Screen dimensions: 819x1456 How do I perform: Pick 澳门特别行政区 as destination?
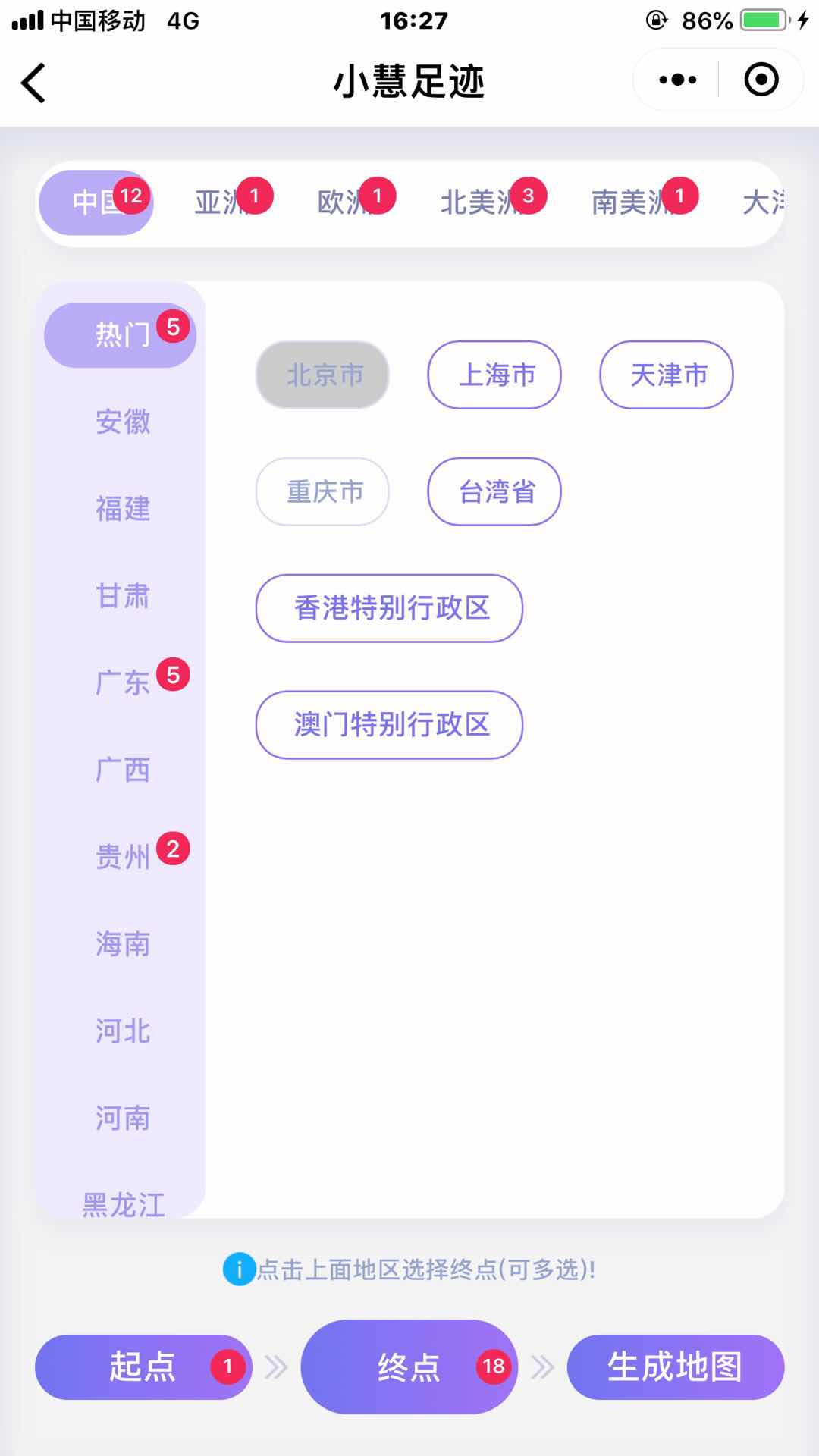click(x=390, y=725)
